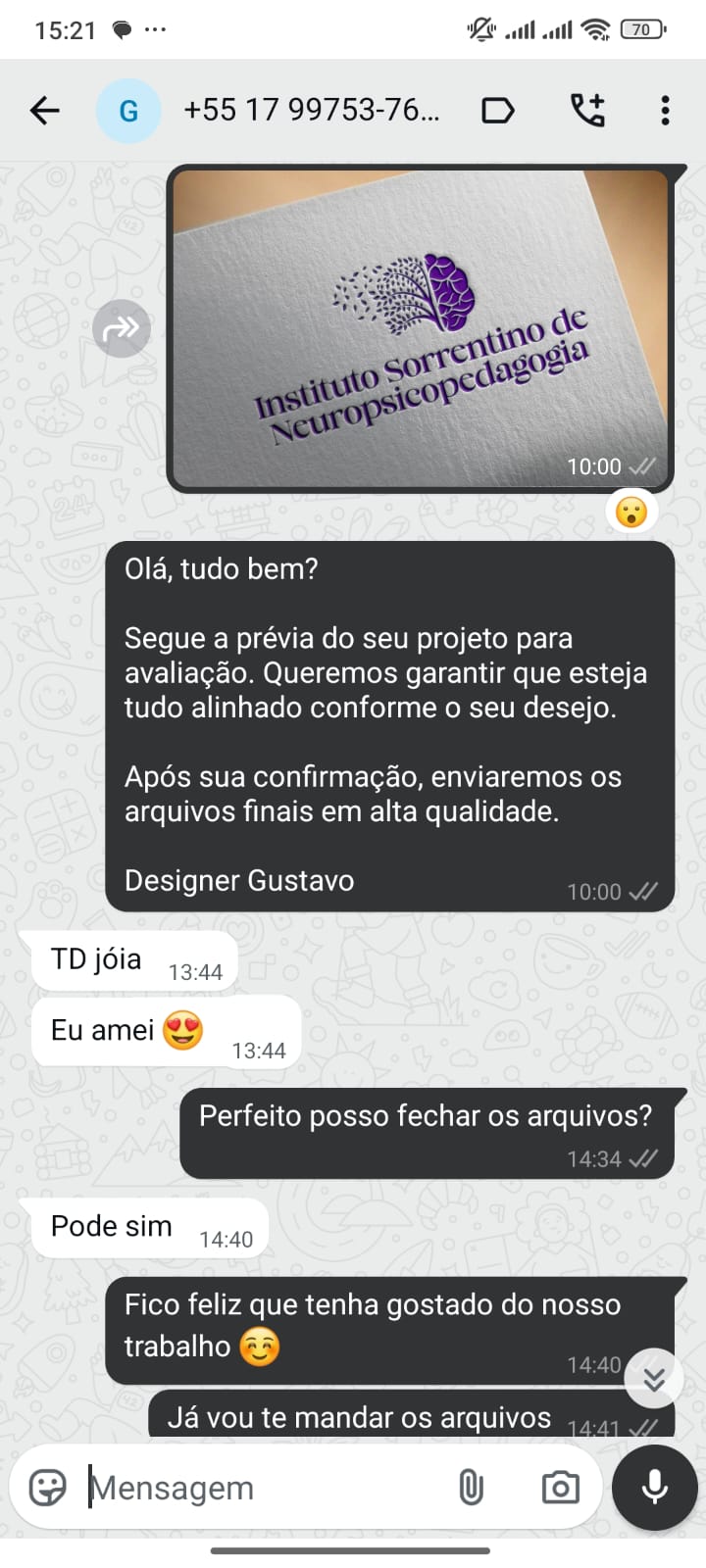The width and height of the screenshot is (706, 1568).
Task: Open the contact profile avatar G
Action: click(x=128, y=111)
